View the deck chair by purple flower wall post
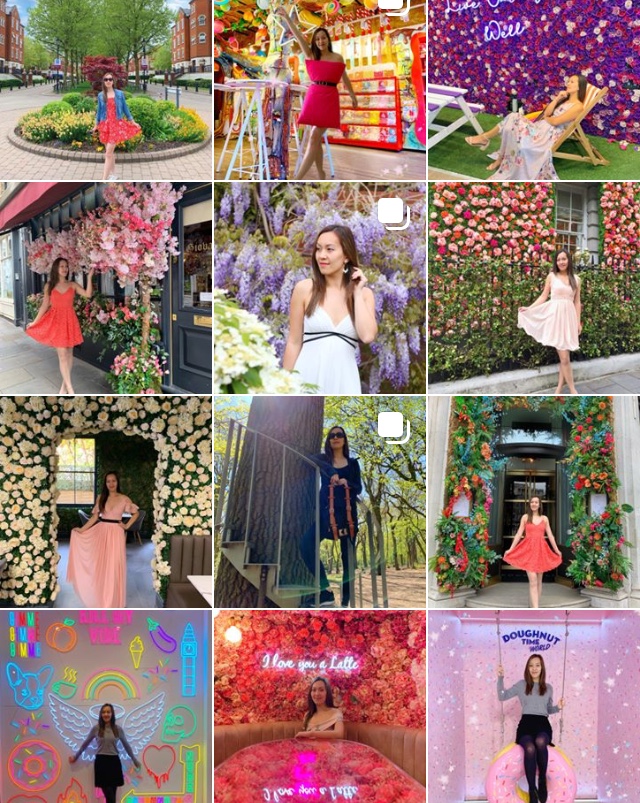Image resolution: width=640 pixels, height=803 pixels. (x=534, y=90)
